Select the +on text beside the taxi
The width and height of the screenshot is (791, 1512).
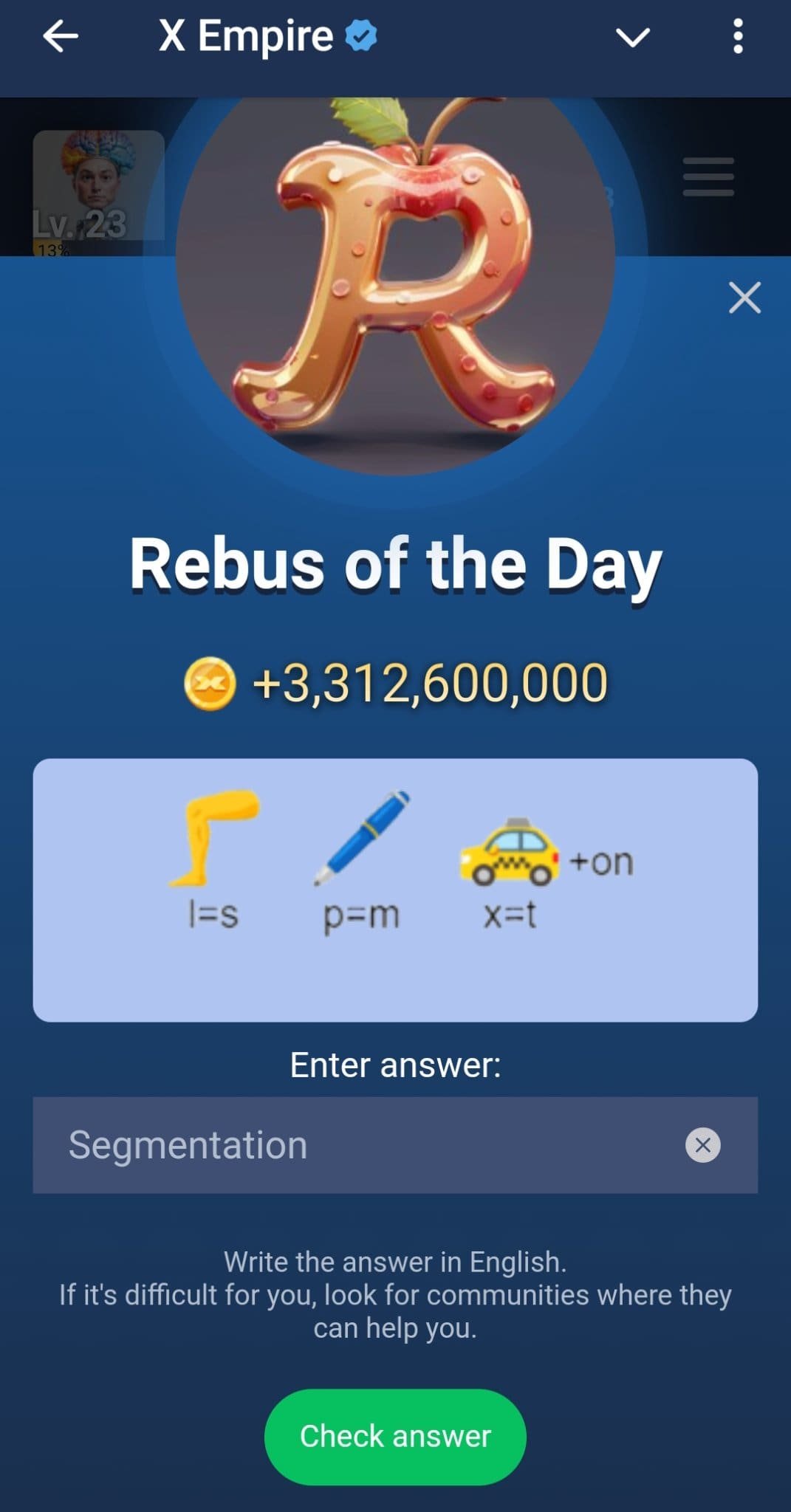tap(600, 861)
